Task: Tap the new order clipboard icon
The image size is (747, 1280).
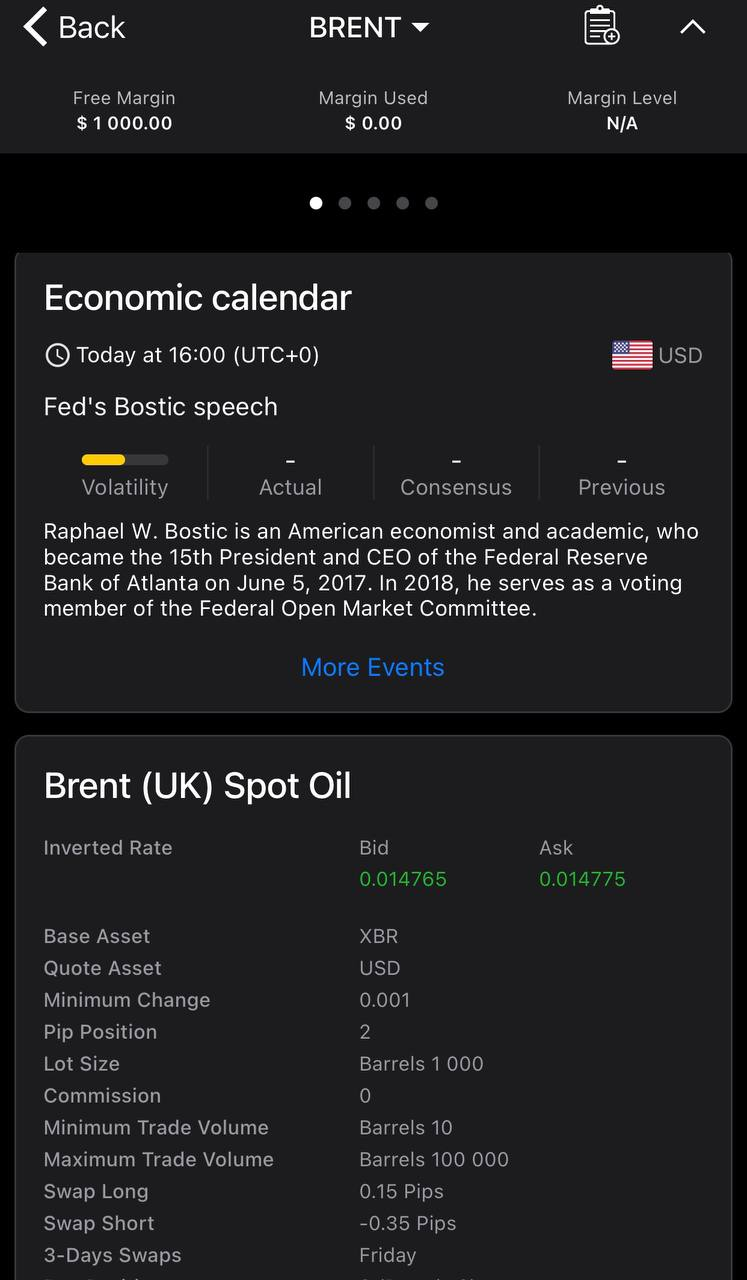Action: (601, 26)
